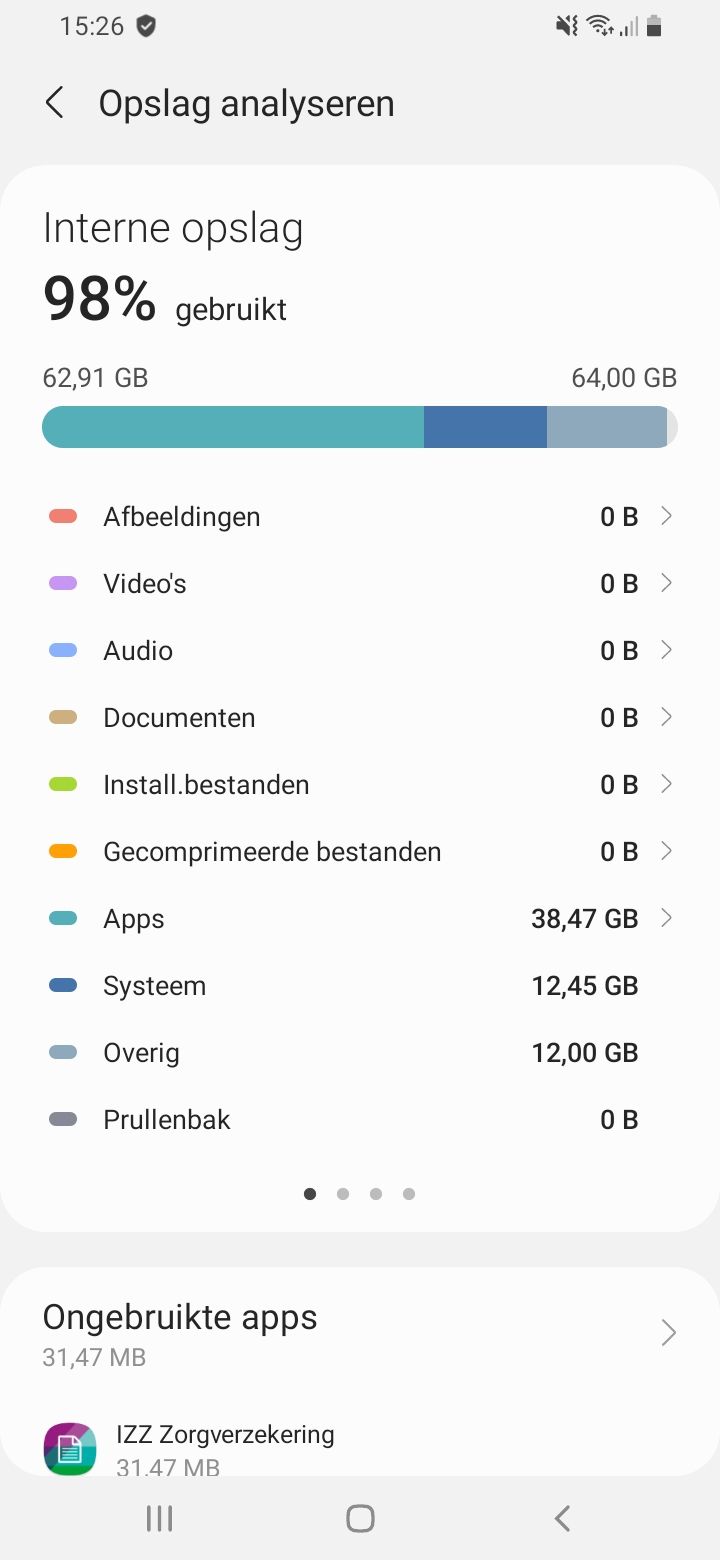Select the second page indicator dot

(x=343, y=1193)
